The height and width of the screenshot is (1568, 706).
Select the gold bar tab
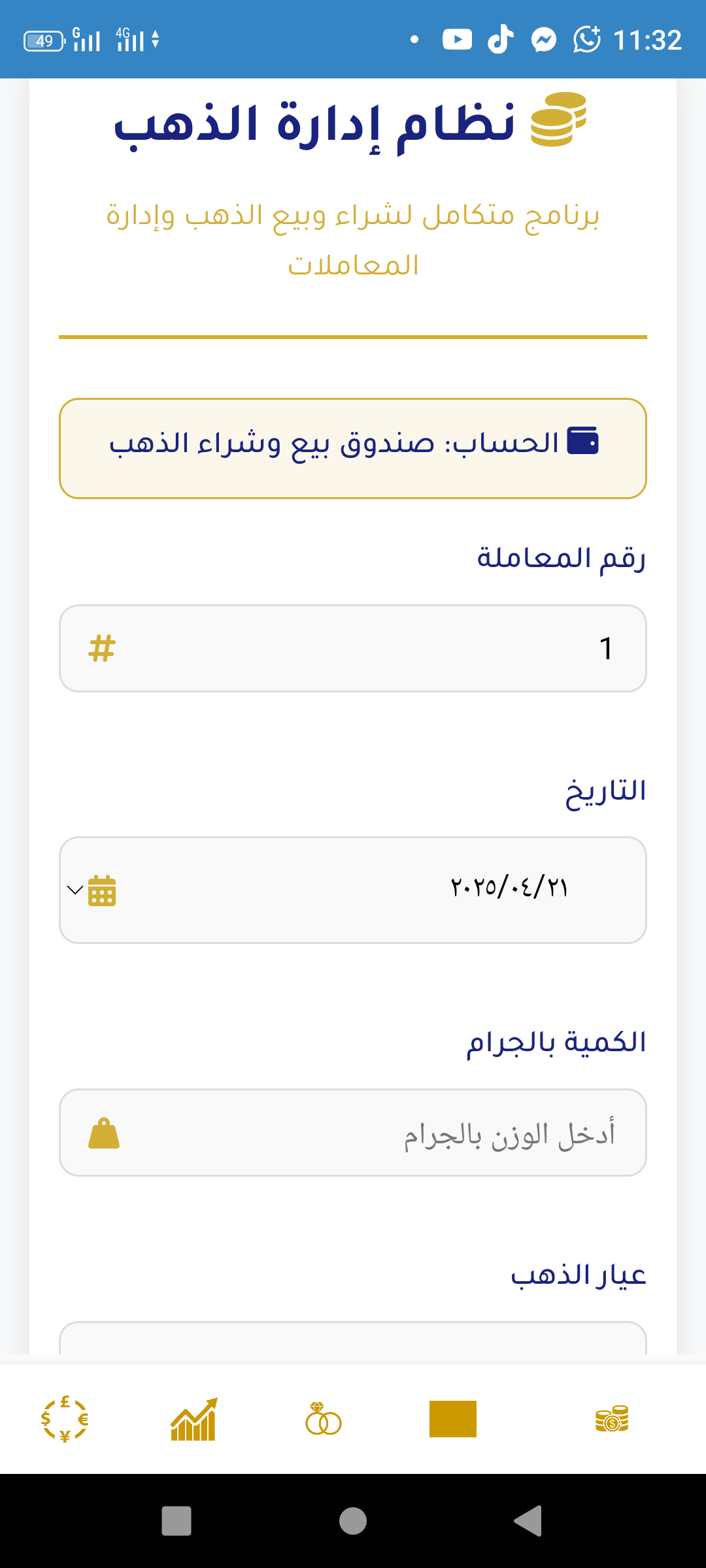click(x=452, y=1419)
